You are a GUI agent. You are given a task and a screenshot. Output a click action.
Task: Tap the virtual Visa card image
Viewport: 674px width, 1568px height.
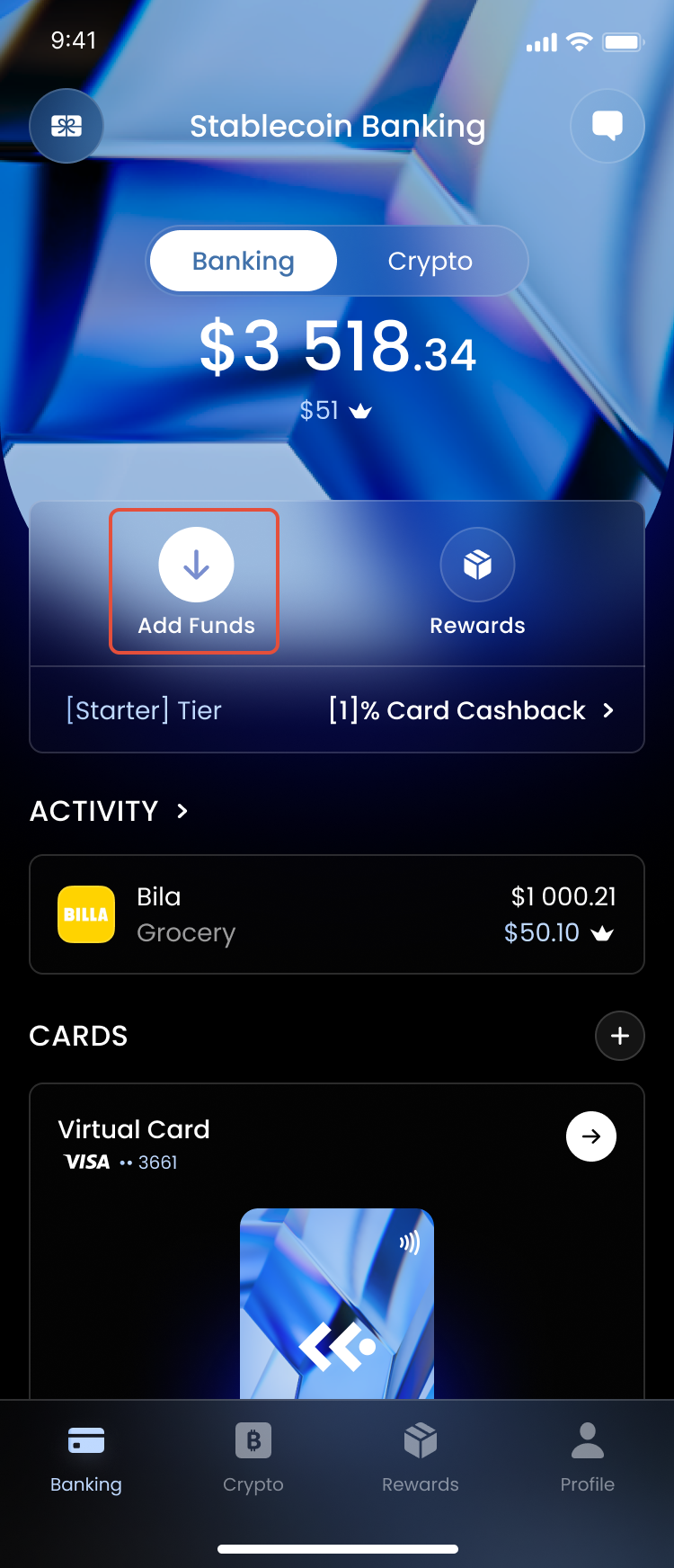(337, 1304)
